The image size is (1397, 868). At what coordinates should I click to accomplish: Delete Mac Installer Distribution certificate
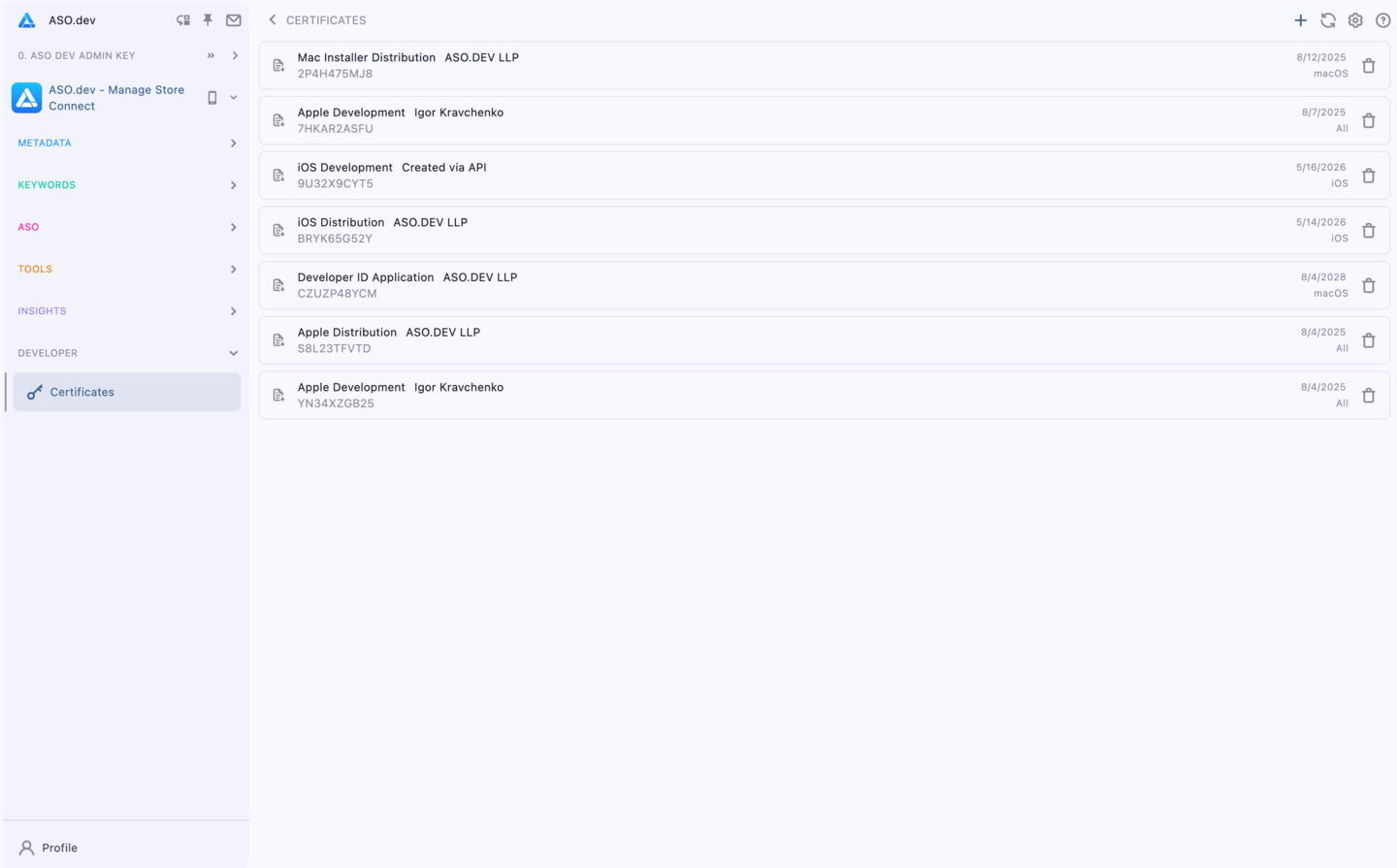(x=1369, y=66)
